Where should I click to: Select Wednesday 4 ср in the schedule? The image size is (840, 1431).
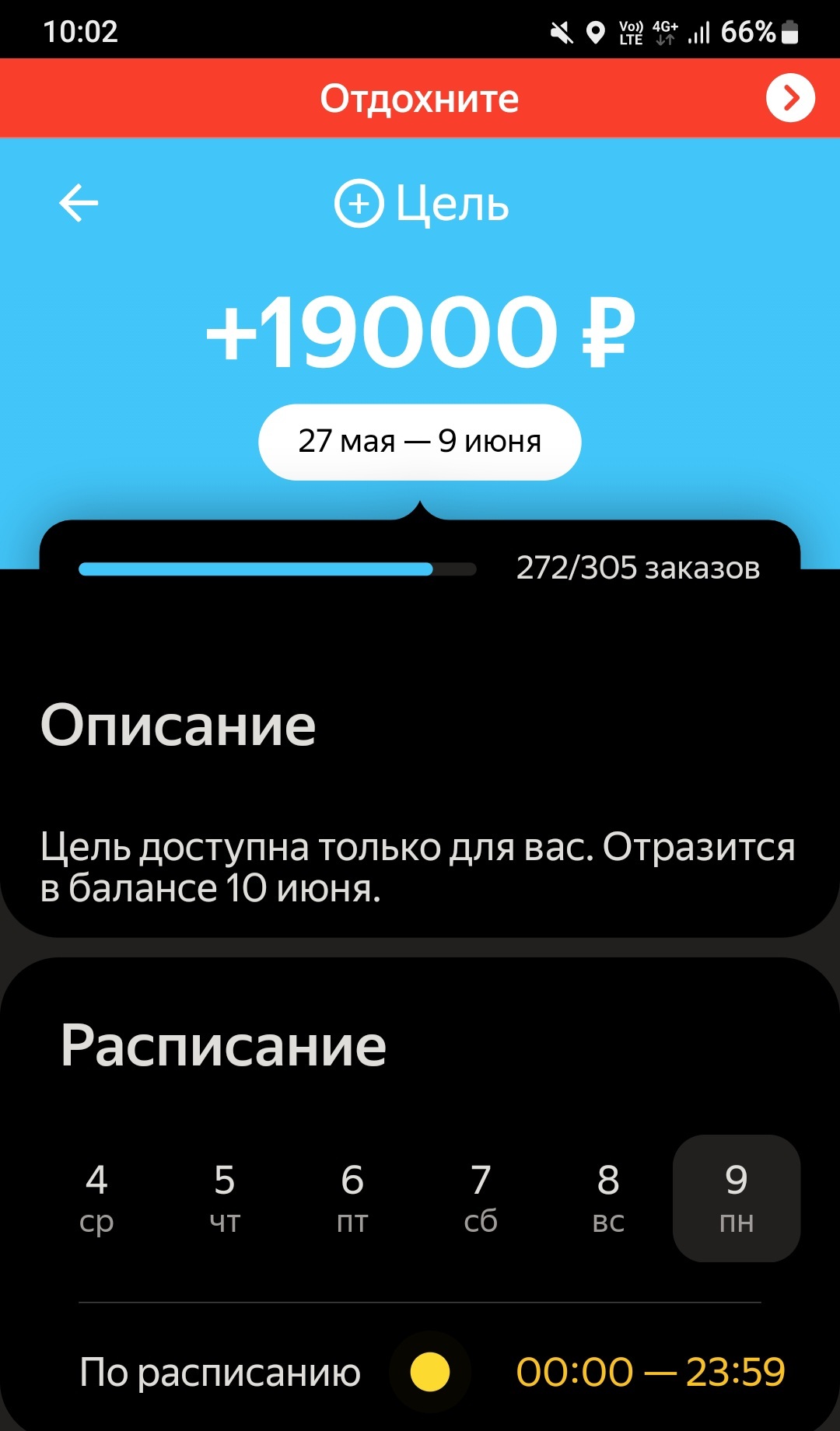(96, 1198)
